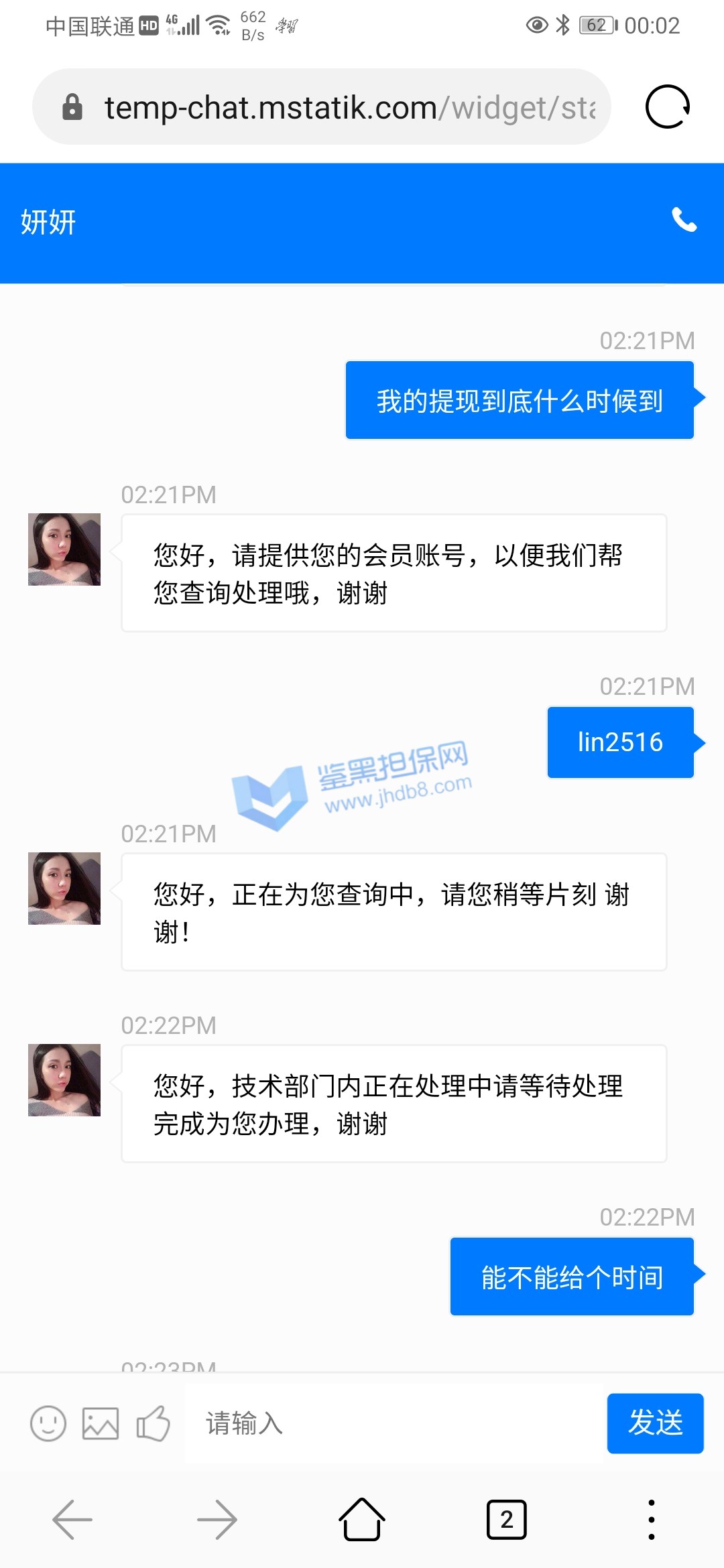Open the browser overflow menu
This screenshot has height=1568, width=724.
pos(651,1520)
